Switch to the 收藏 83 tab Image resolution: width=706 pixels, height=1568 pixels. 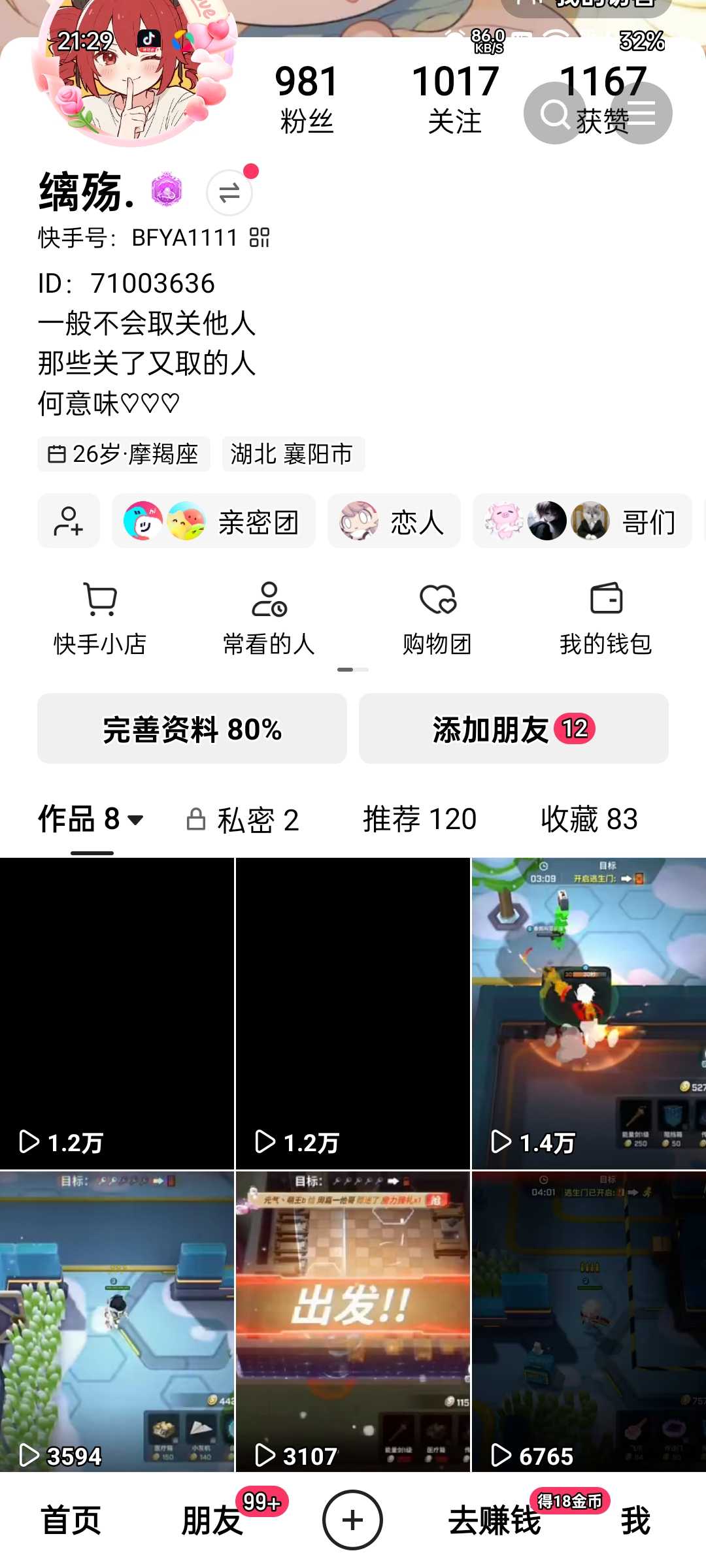[x=589, y=819]
